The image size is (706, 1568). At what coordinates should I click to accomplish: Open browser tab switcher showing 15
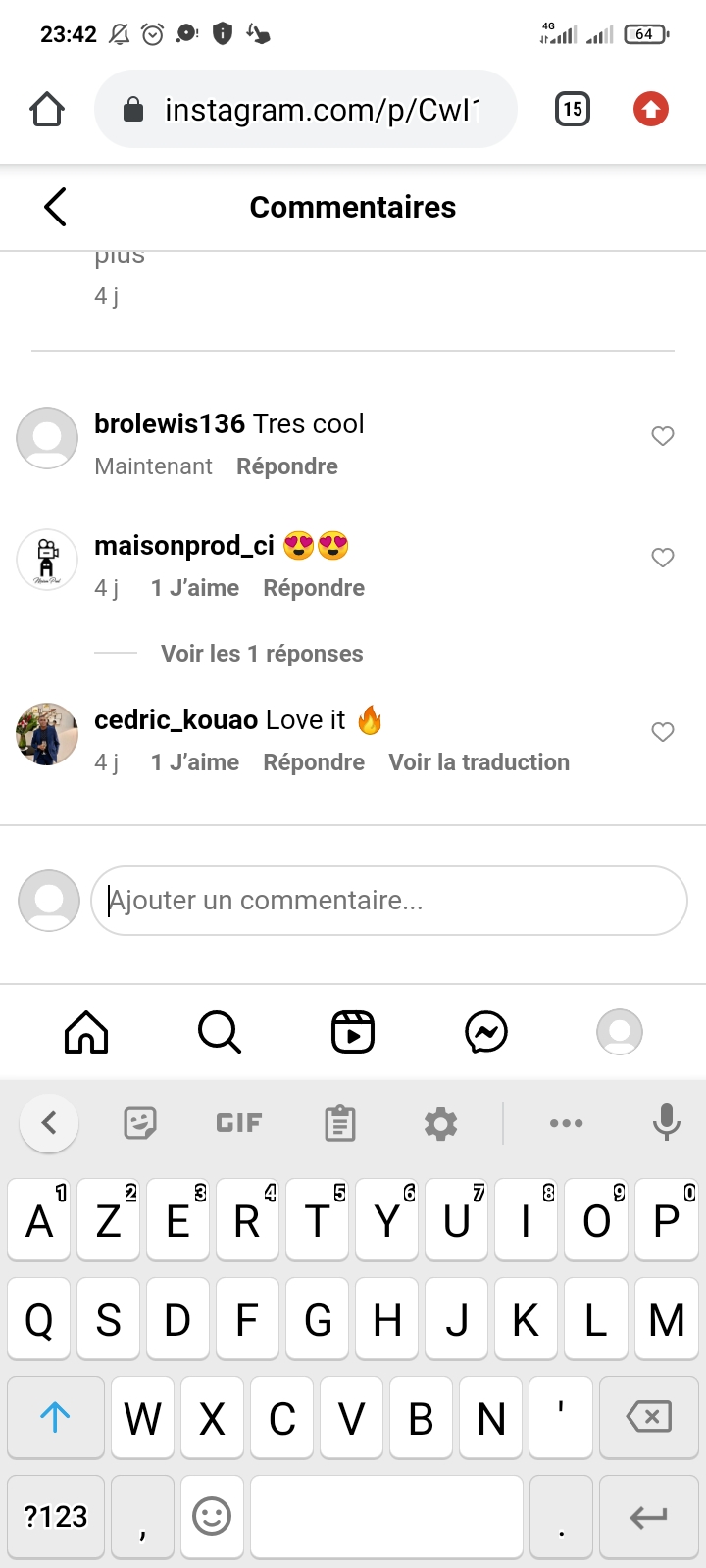573,109
